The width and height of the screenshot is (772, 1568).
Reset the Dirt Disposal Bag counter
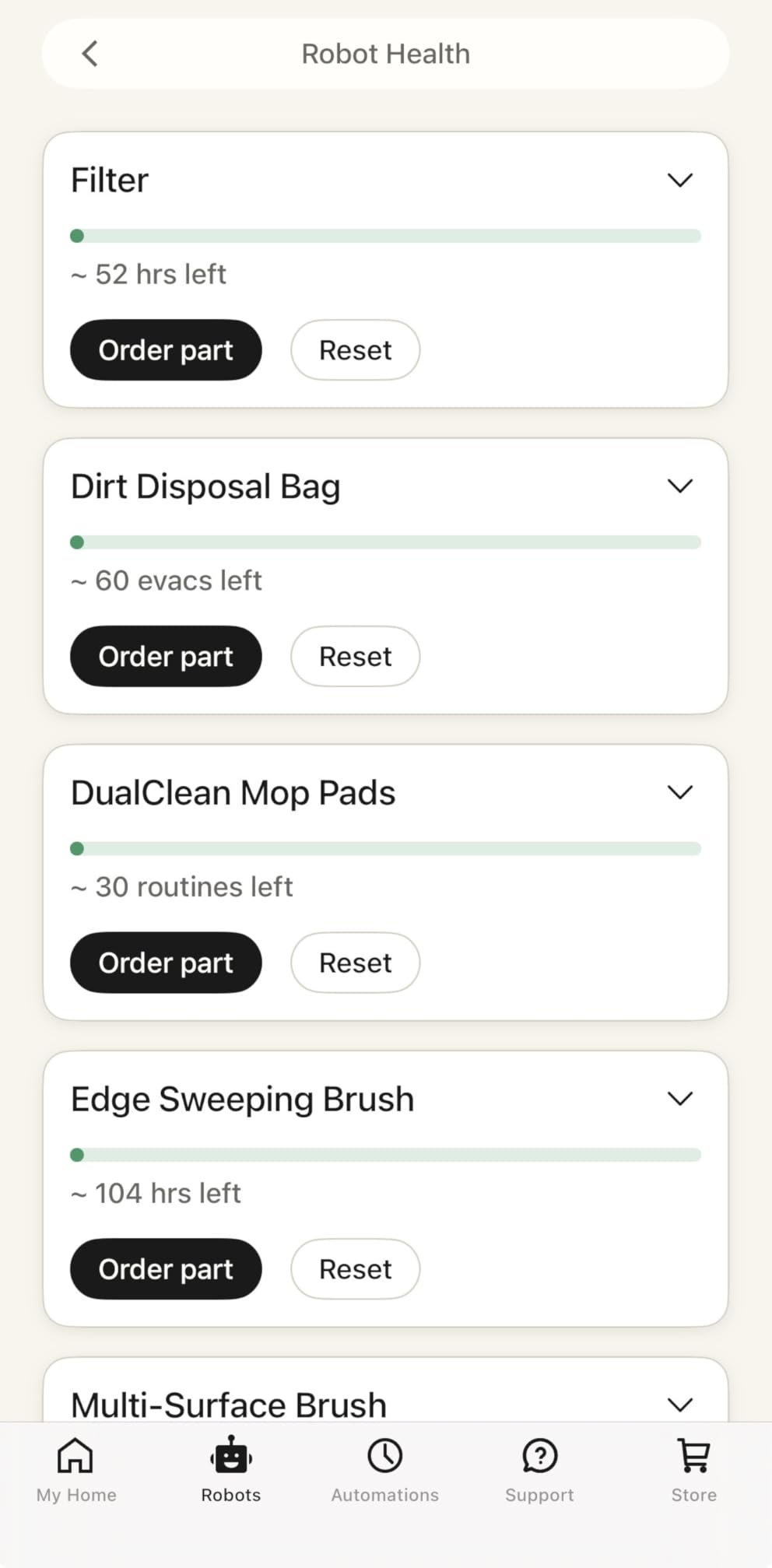(x=355, y=656)
